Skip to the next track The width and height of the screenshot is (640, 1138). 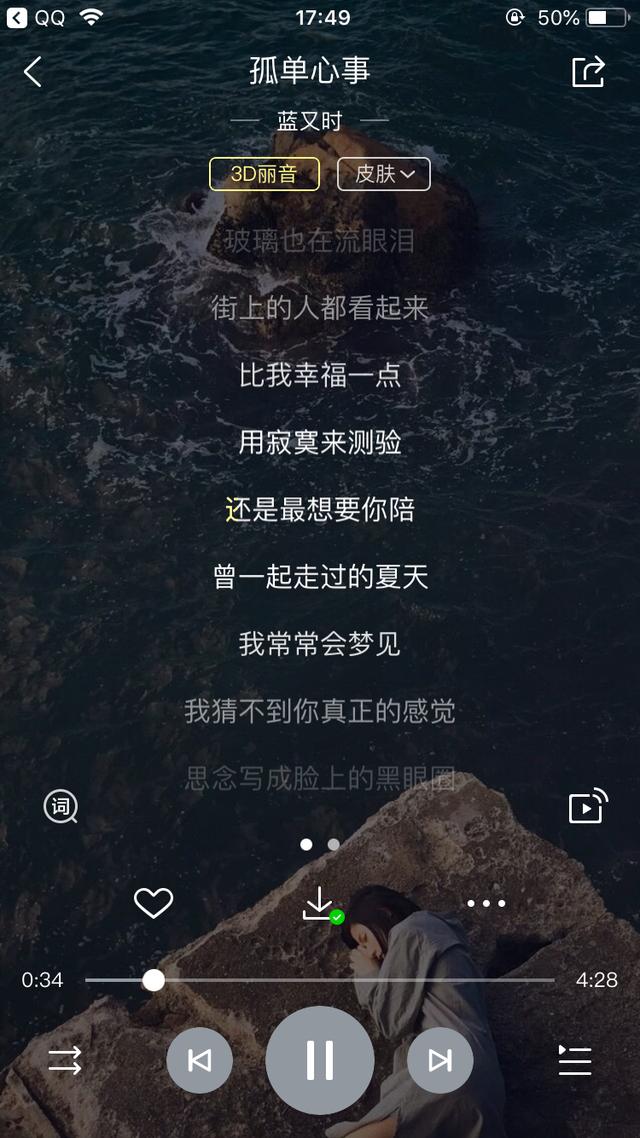click(x=440, y=1060)
